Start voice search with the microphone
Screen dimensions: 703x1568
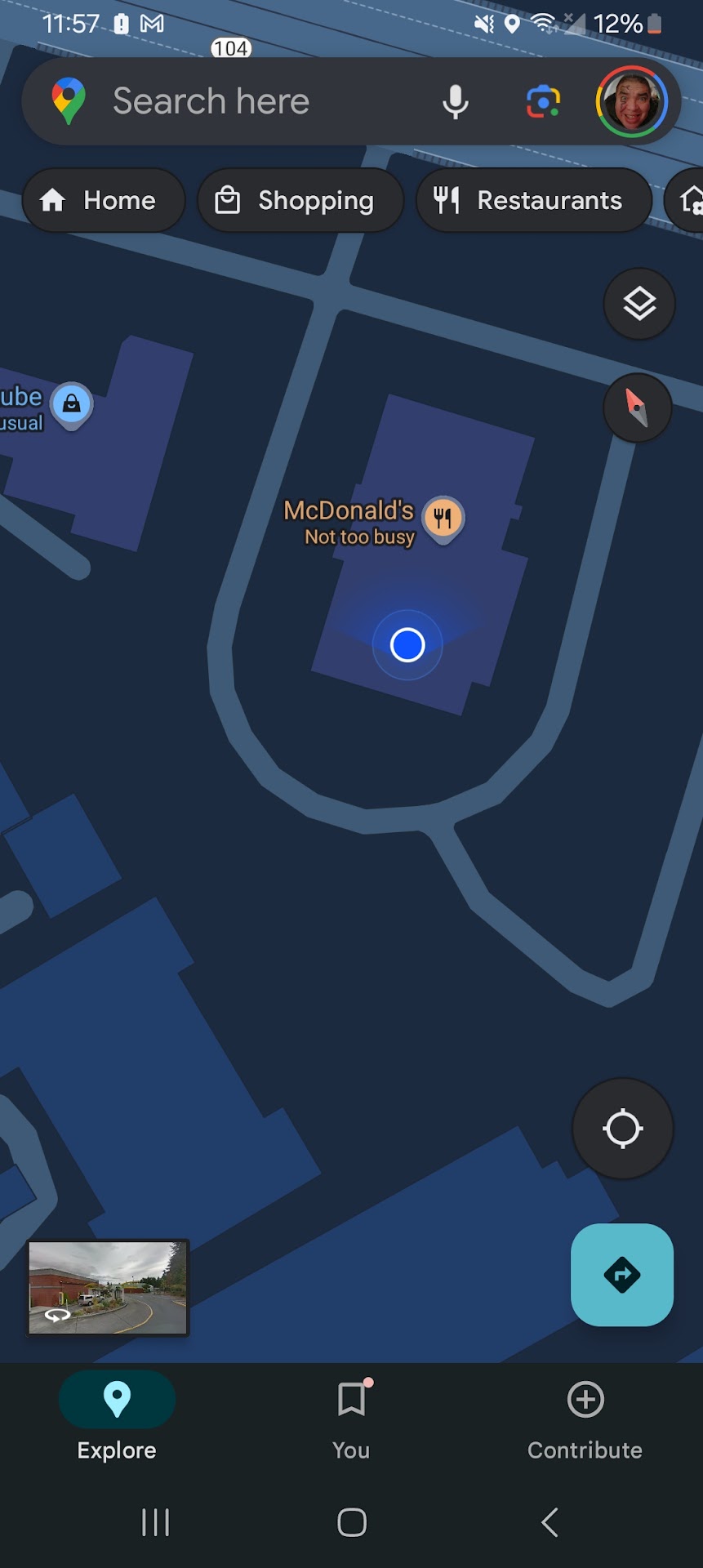coord(456,102)
